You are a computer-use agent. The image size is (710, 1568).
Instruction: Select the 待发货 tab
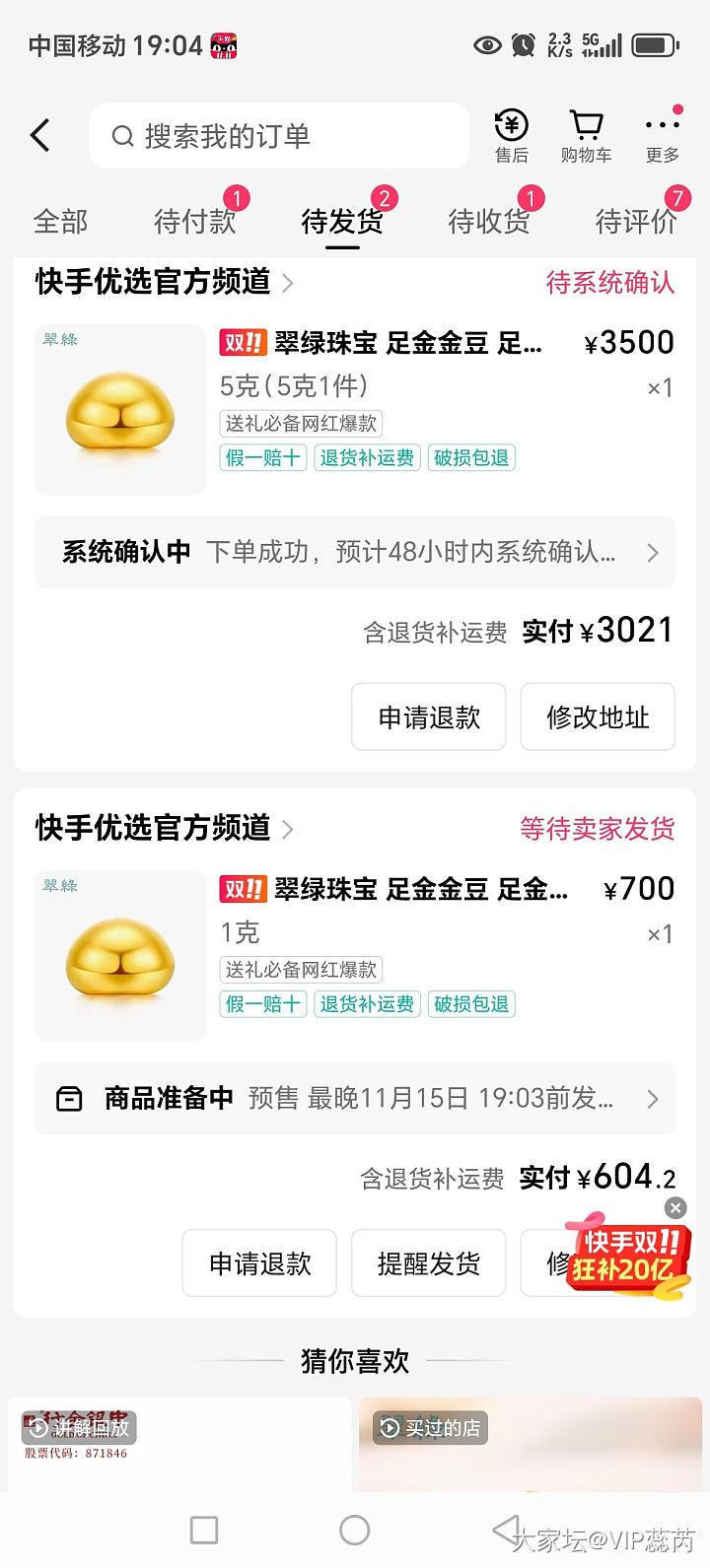pyautogui.click(x=342, y=222)
